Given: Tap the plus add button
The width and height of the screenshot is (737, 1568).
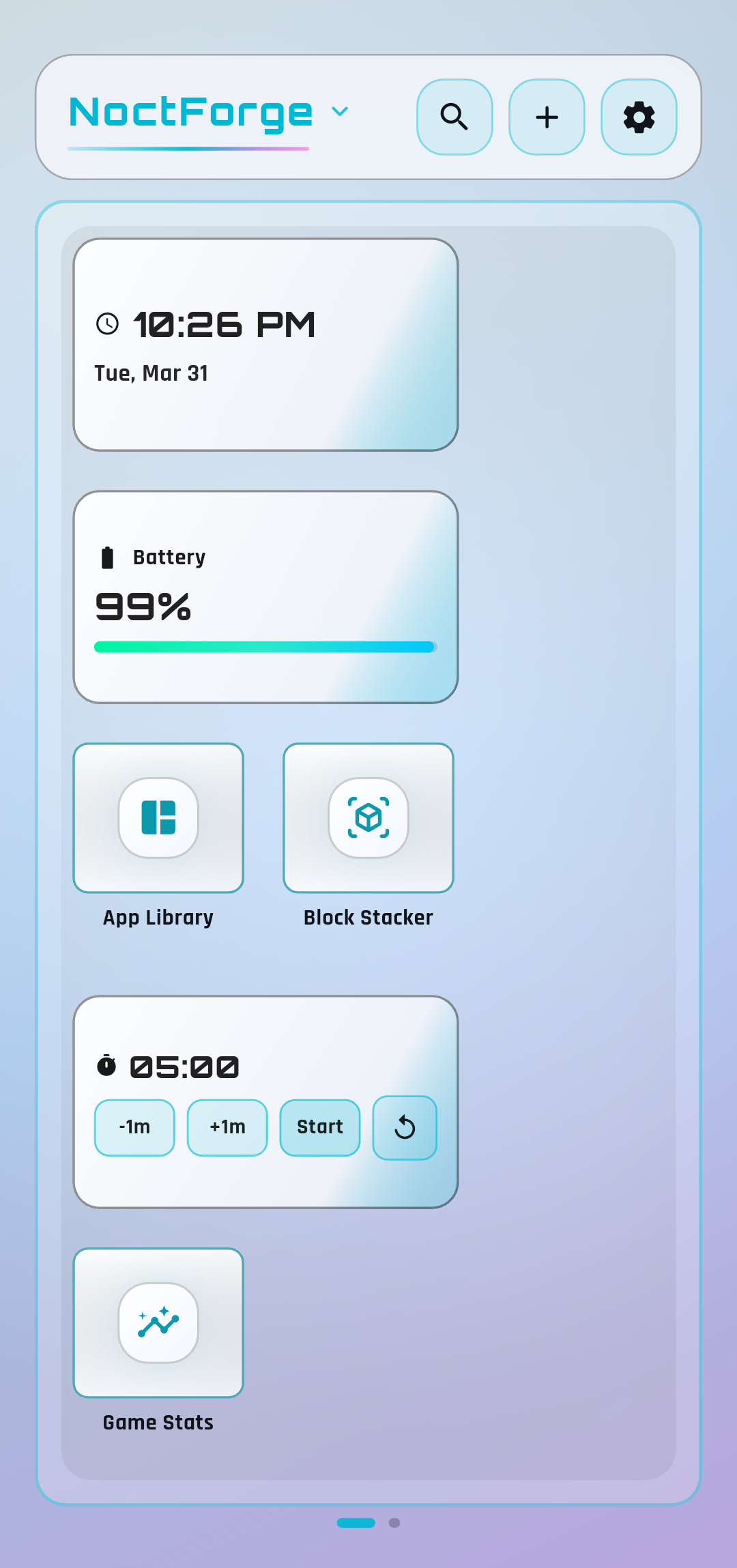Looking at the screenshot, I should pyautogui.click(x=547, y=117).
